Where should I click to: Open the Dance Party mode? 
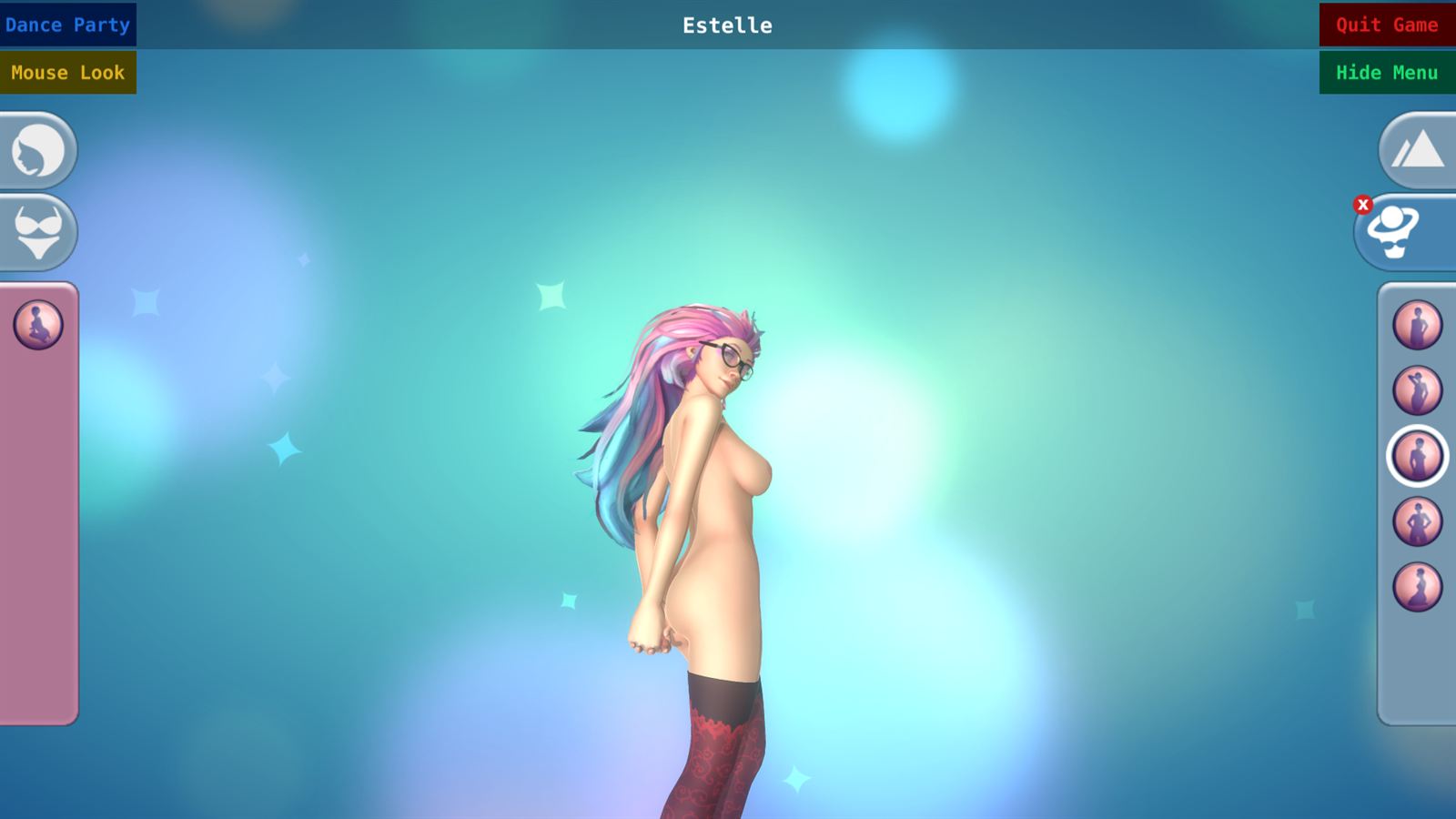click(67, 25)
